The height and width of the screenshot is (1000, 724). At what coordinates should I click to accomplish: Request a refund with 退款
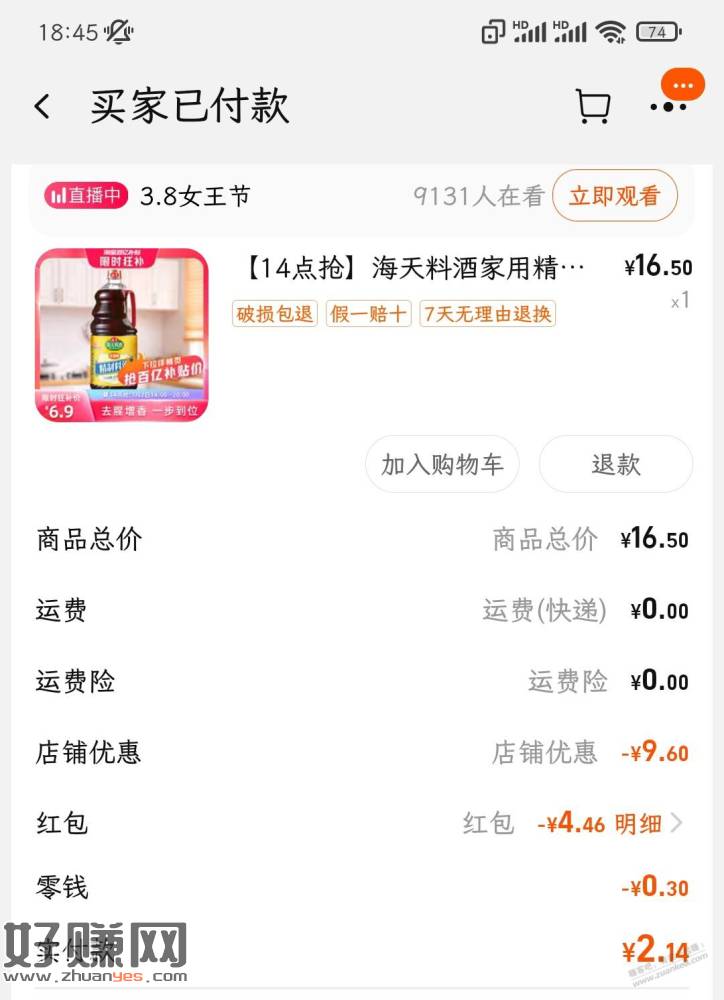(x=615, y=464)
